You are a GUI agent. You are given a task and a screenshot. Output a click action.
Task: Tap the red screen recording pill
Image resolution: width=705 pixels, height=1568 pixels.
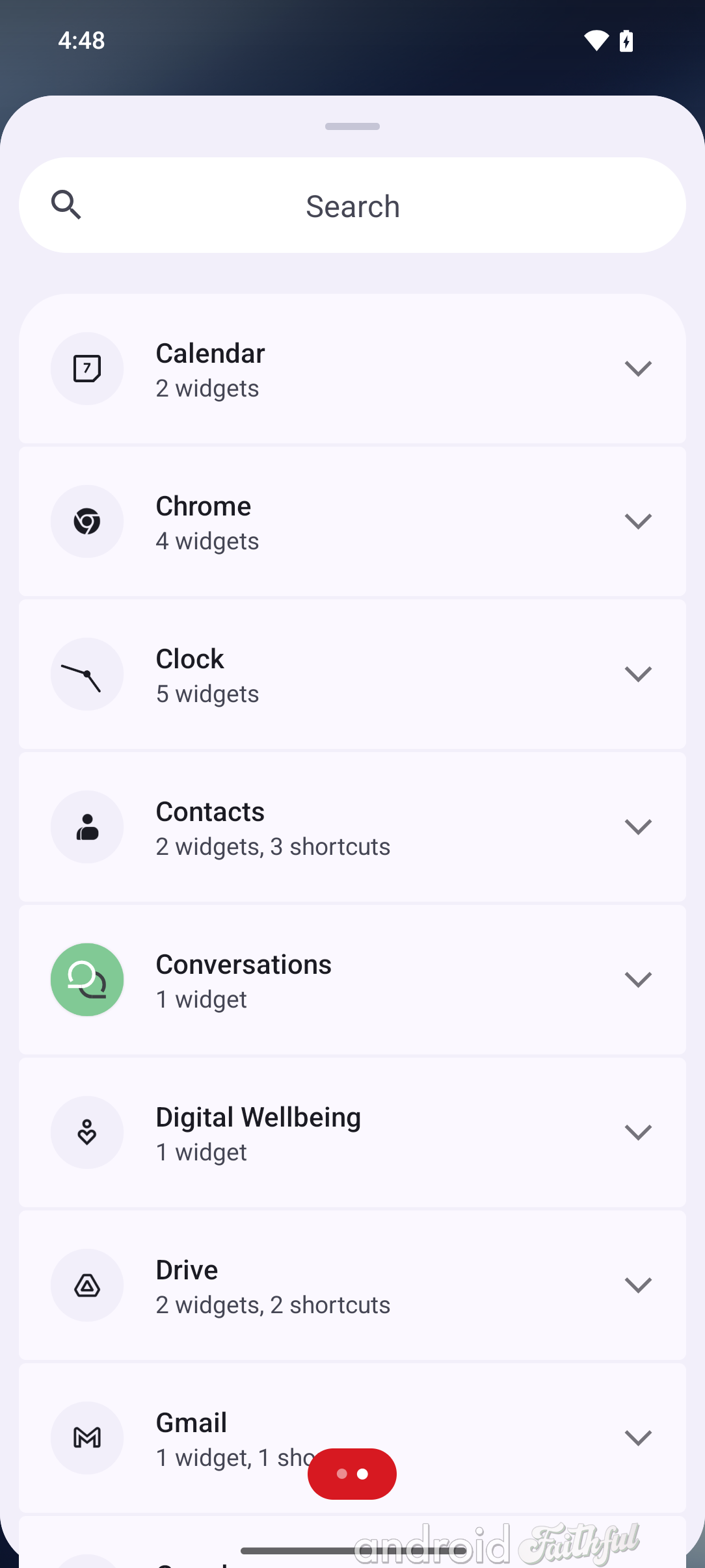(352, 1474)
